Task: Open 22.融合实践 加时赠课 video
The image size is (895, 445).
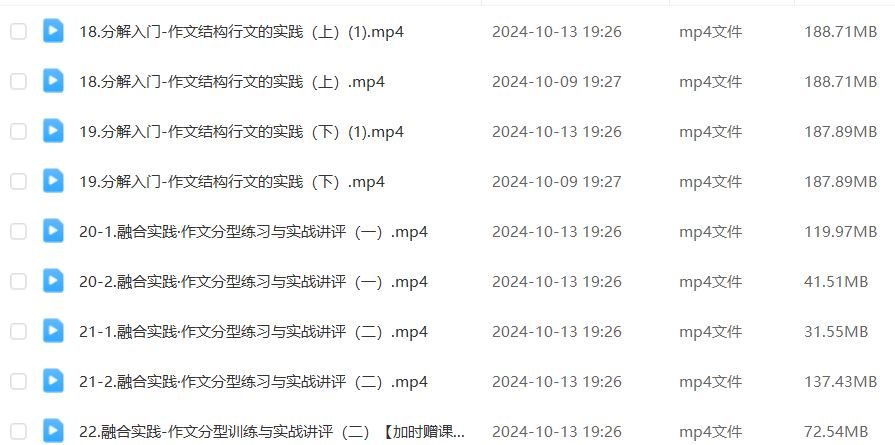Action: [x=271, y=432]
